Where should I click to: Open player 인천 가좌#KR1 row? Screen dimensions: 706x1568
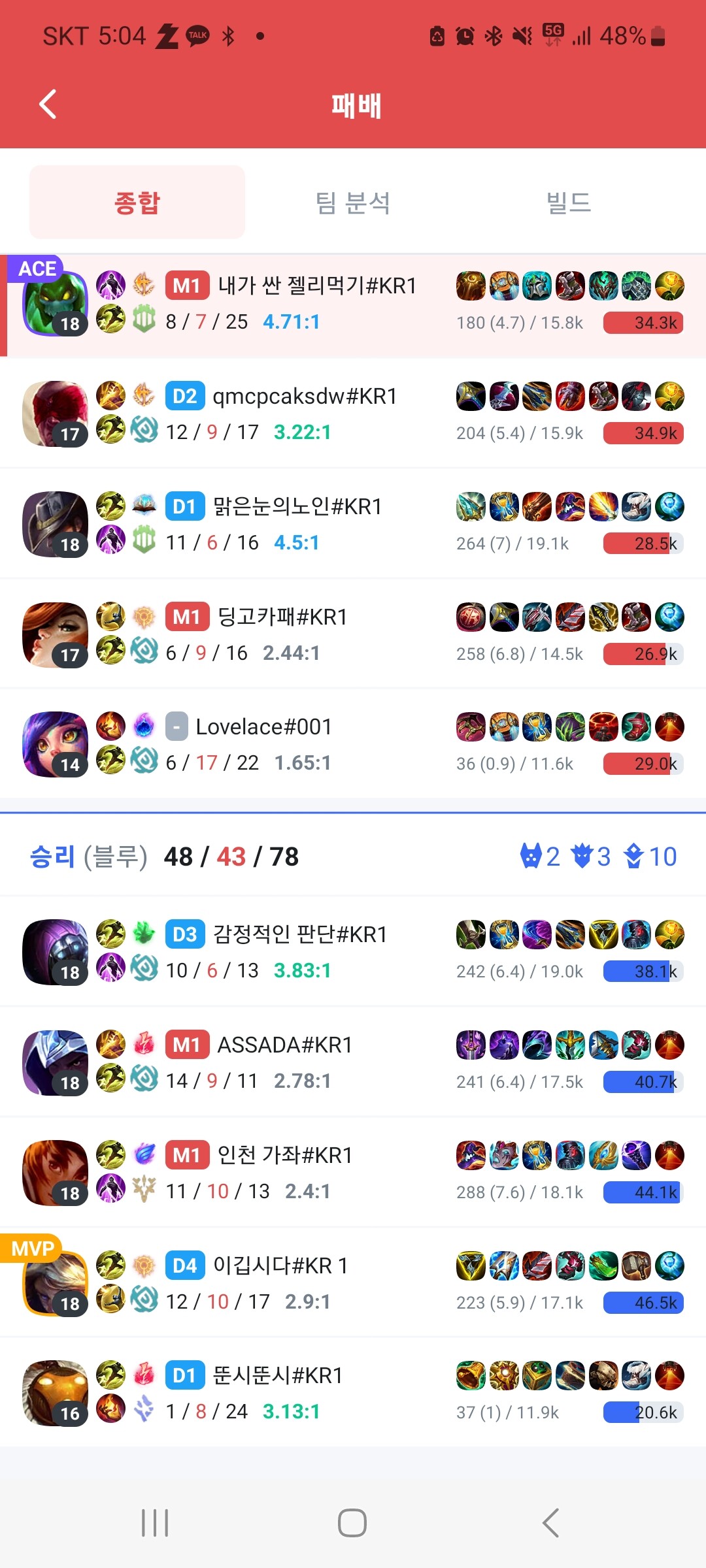tap(284, 1156)
